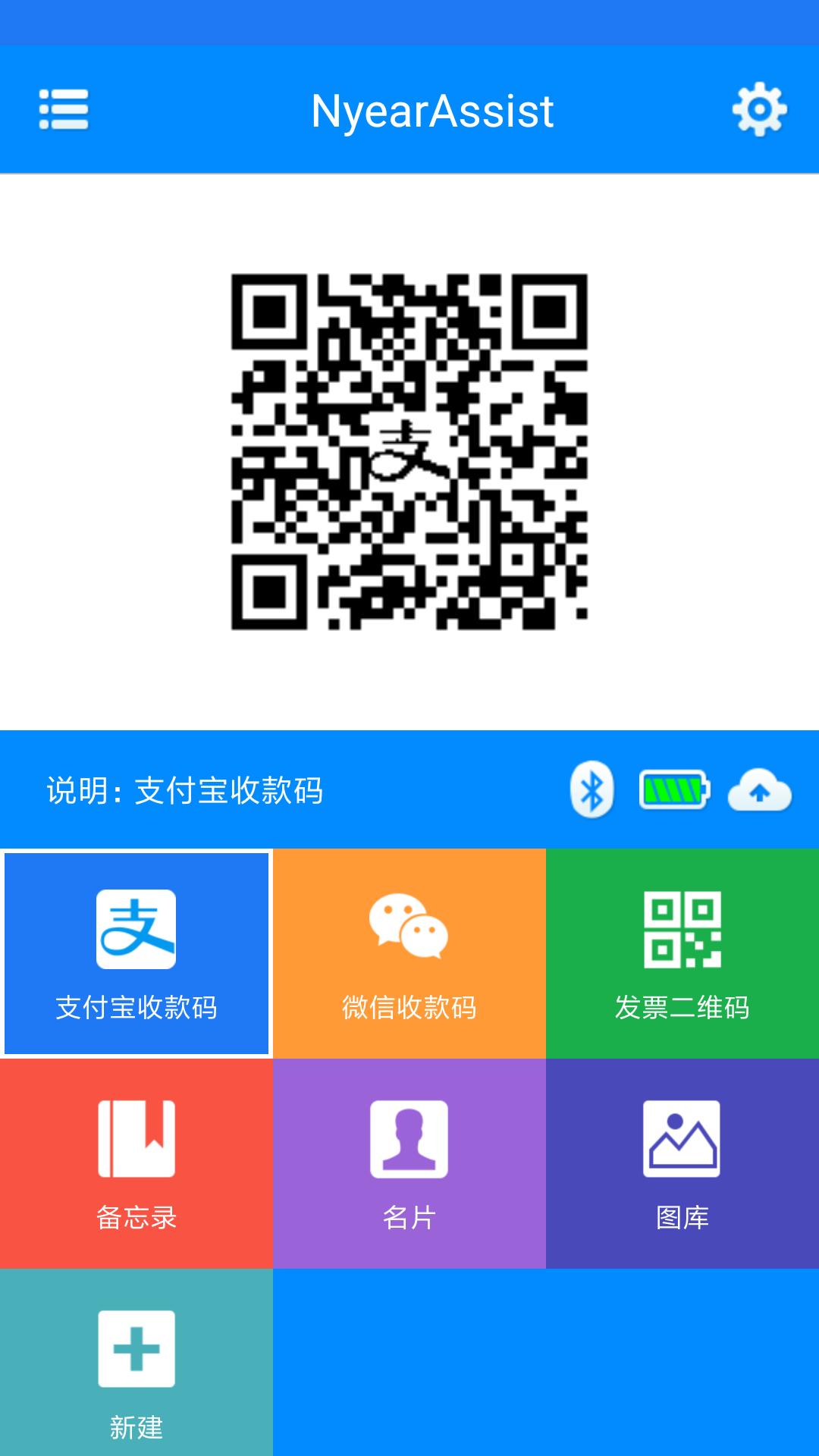Viewport: 819px width, 1456px height.
Task: Tap the Bluetooth connection icon
Action: (592, 790)
